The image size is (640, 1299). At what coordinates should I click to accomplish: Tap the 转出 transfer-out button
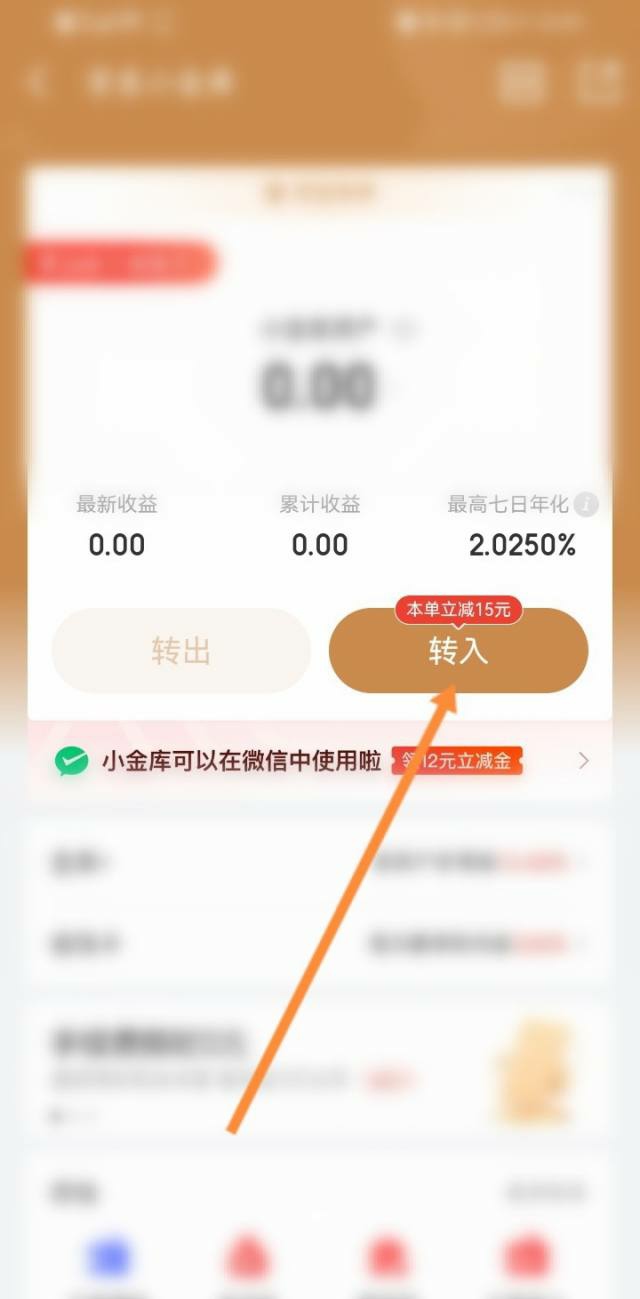coord(181,651)
